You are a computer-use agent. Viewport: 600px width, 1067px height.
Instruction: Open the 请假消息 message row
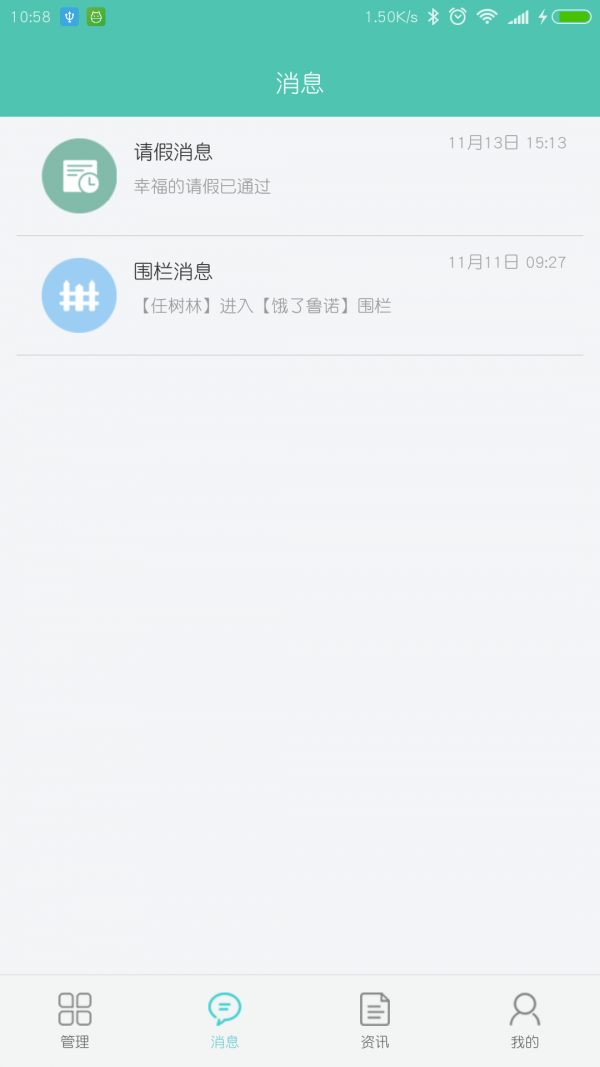300,176
